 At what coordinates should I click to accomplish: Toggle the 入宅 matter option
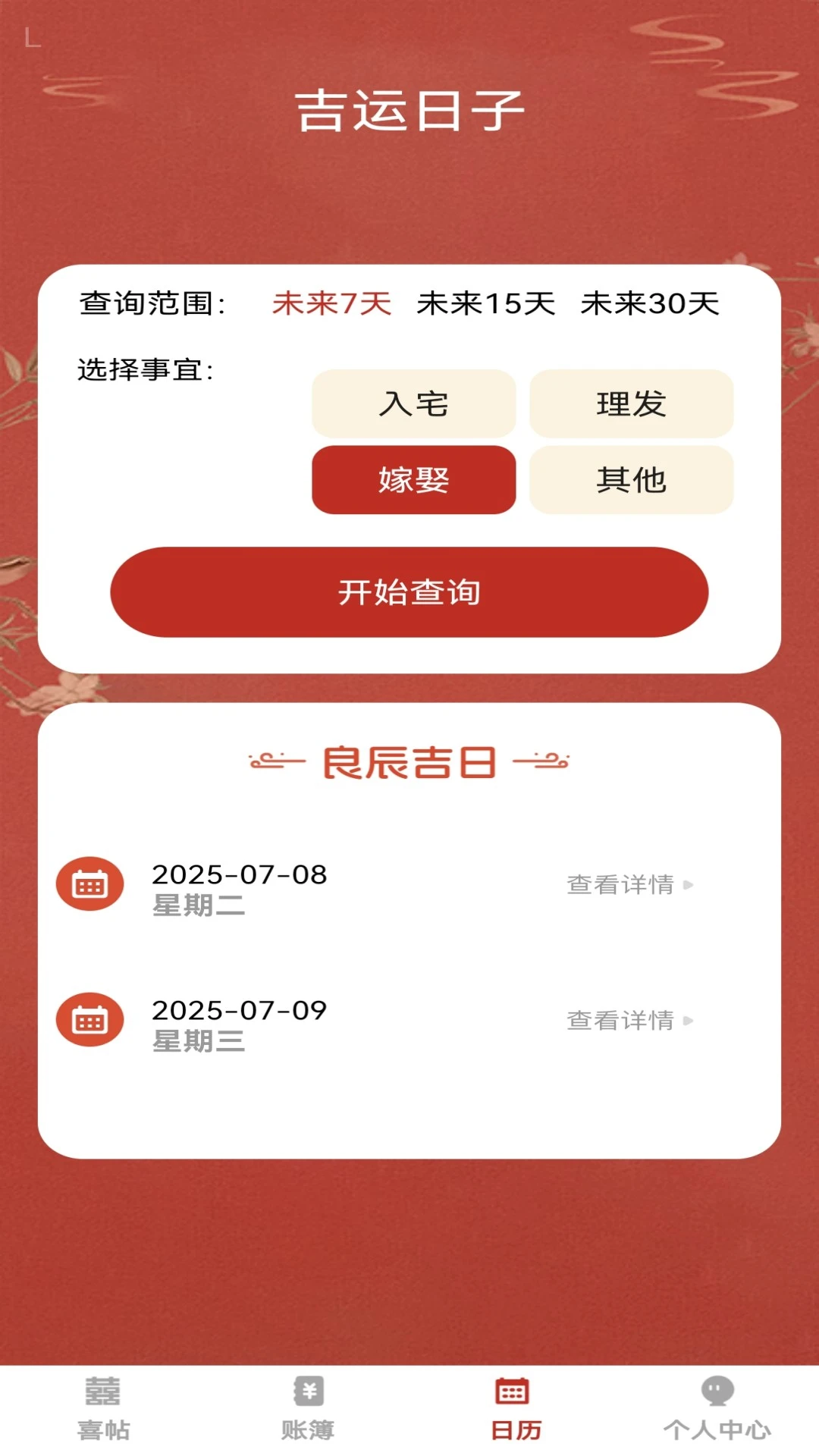pyautogui.click(x=413, y=404)
